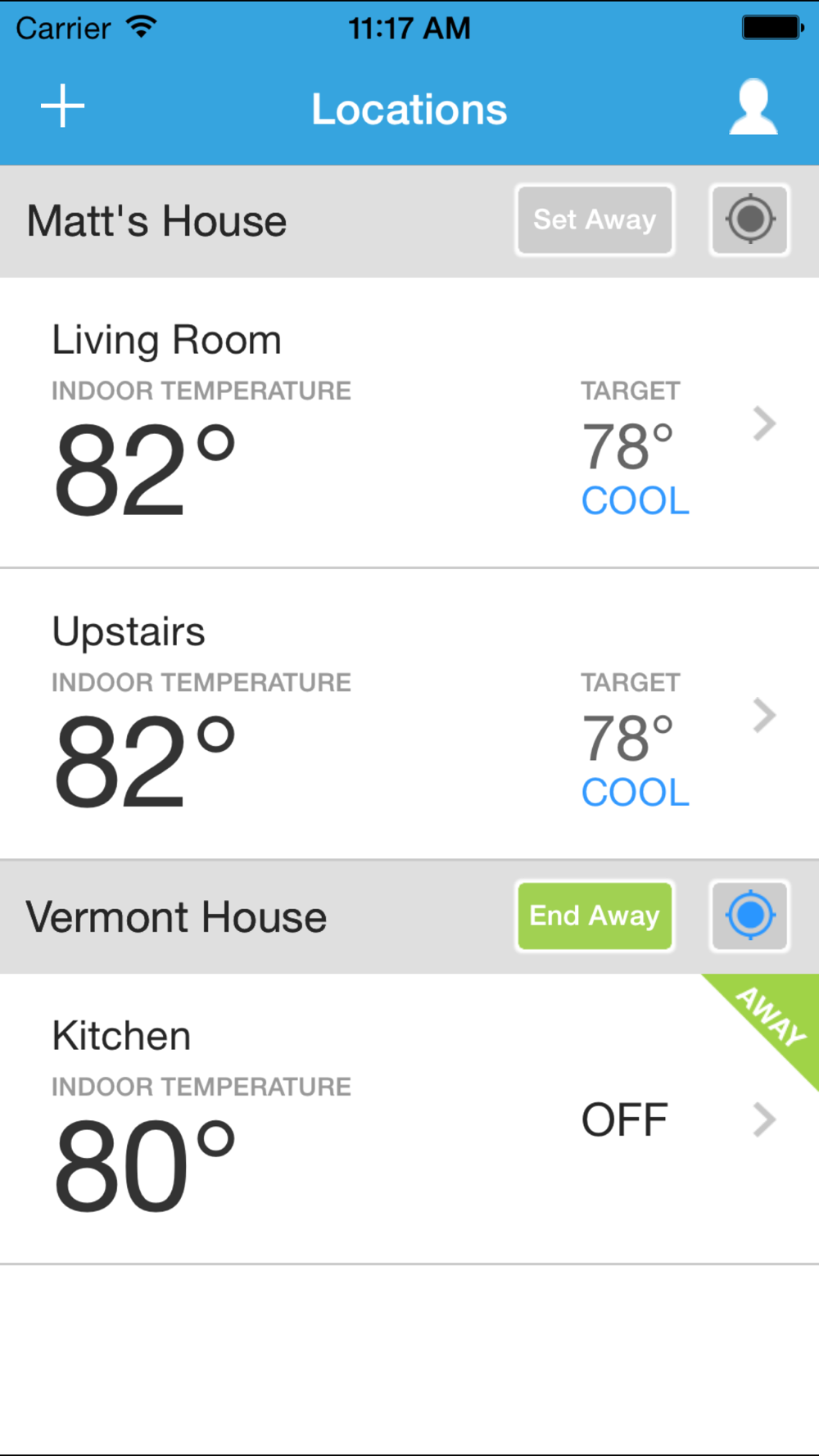Open the Upstairs thermostat

pyautogui.click(x=409, y=714)
